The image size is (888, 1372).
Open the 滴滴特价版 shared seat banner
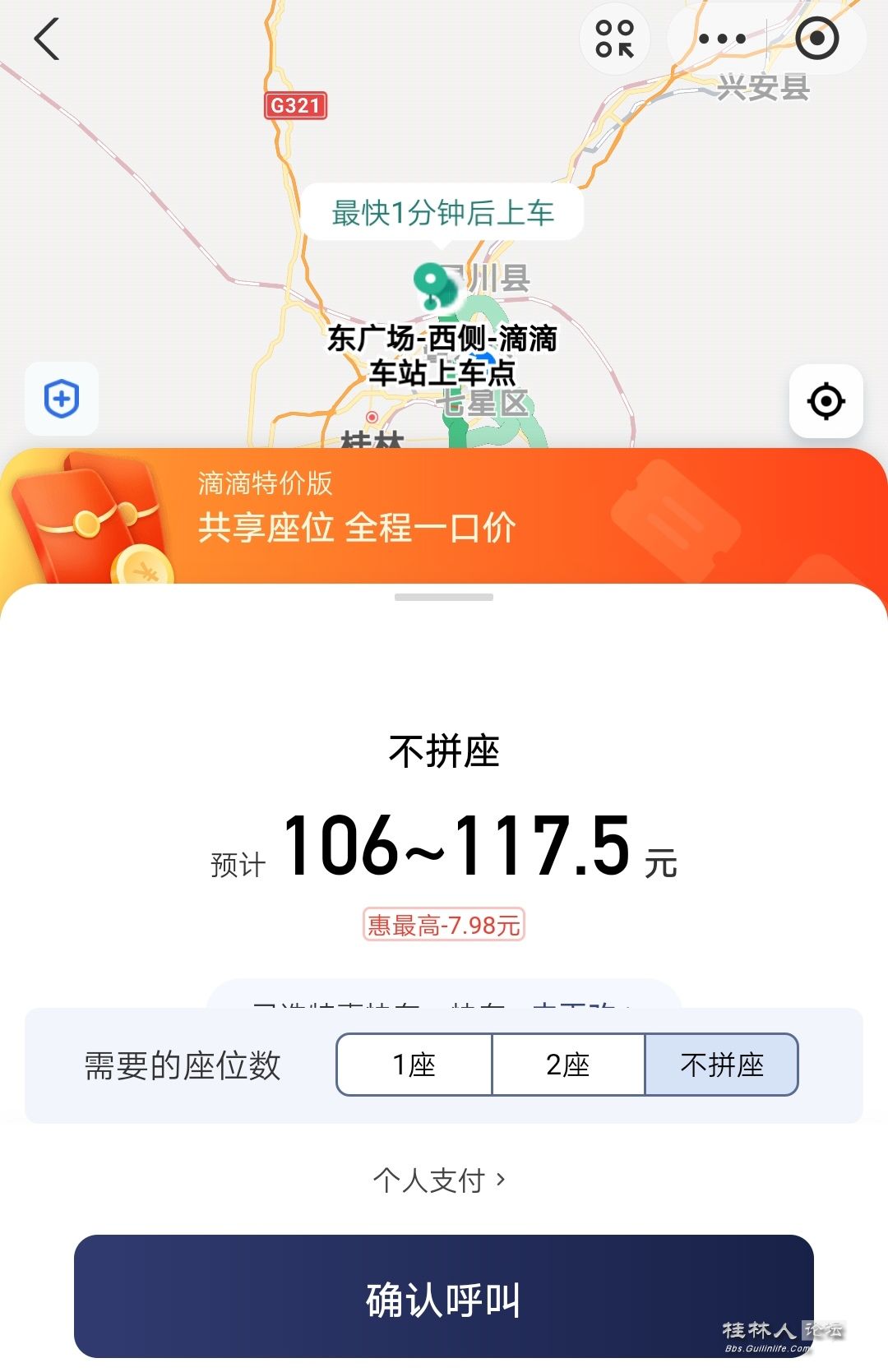(444, 515)
